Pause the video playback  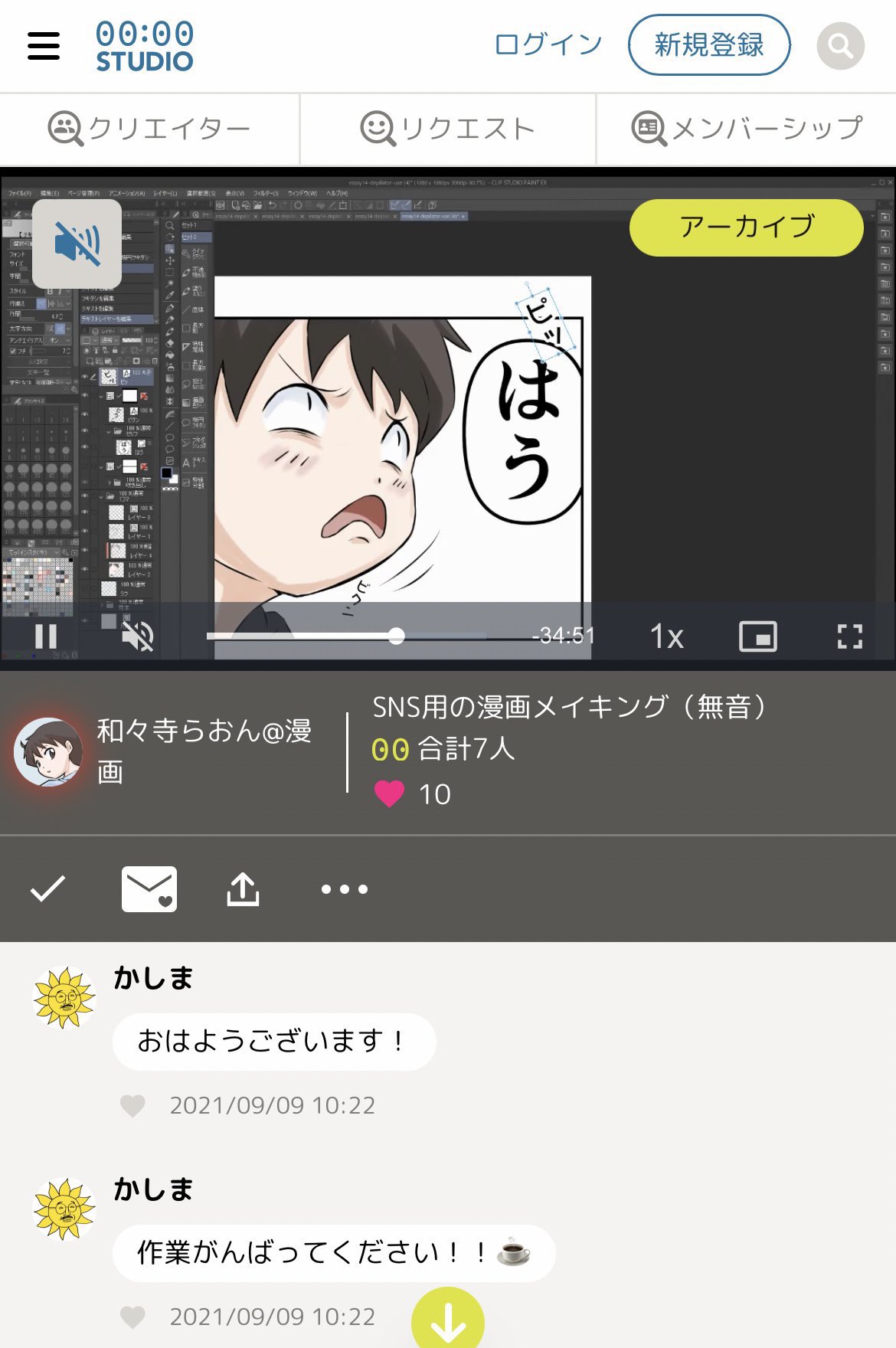click(x=46, y=636)
